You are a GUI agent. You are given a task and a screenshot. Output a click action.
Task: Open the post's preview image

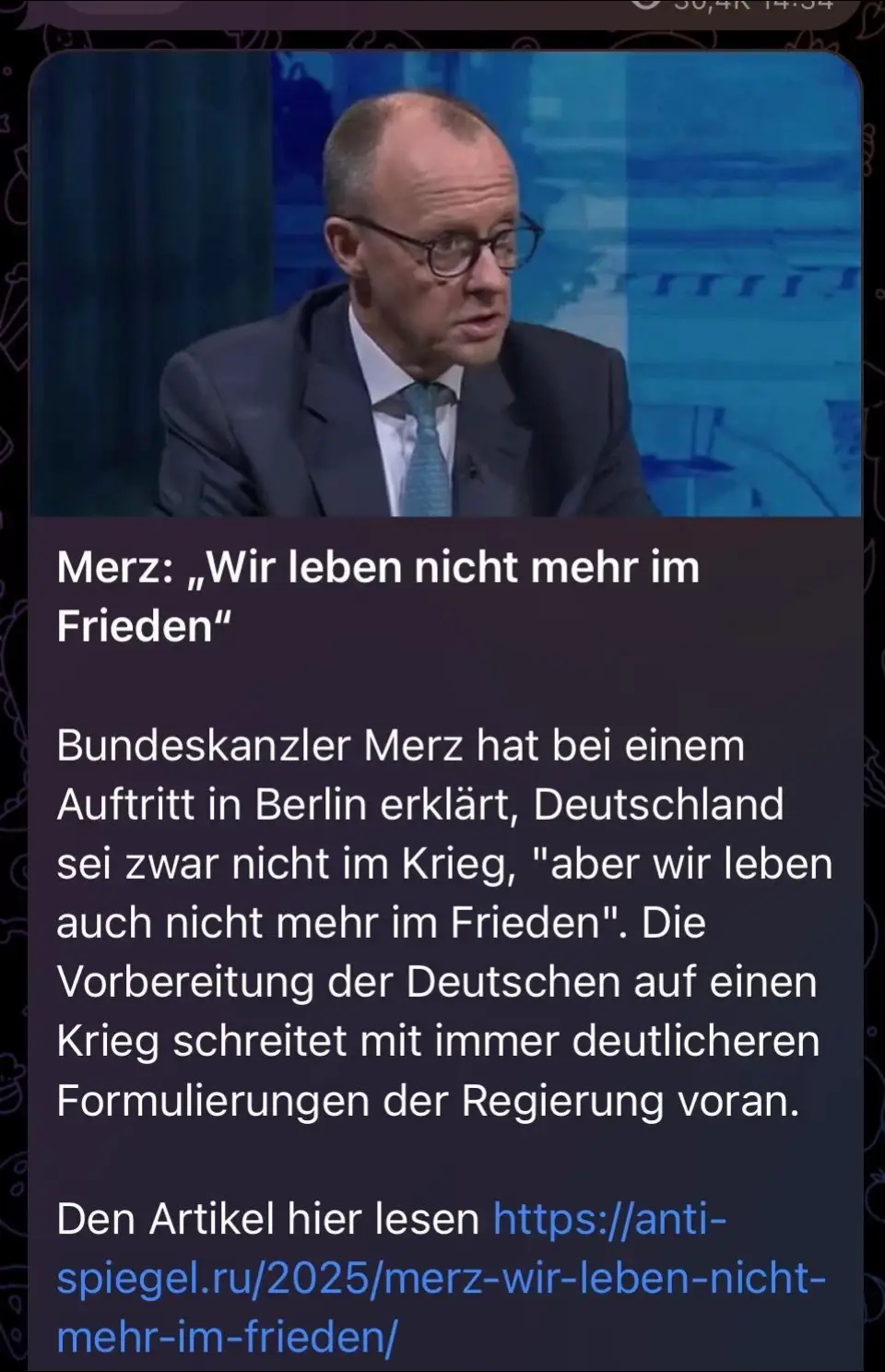point(444,286)
